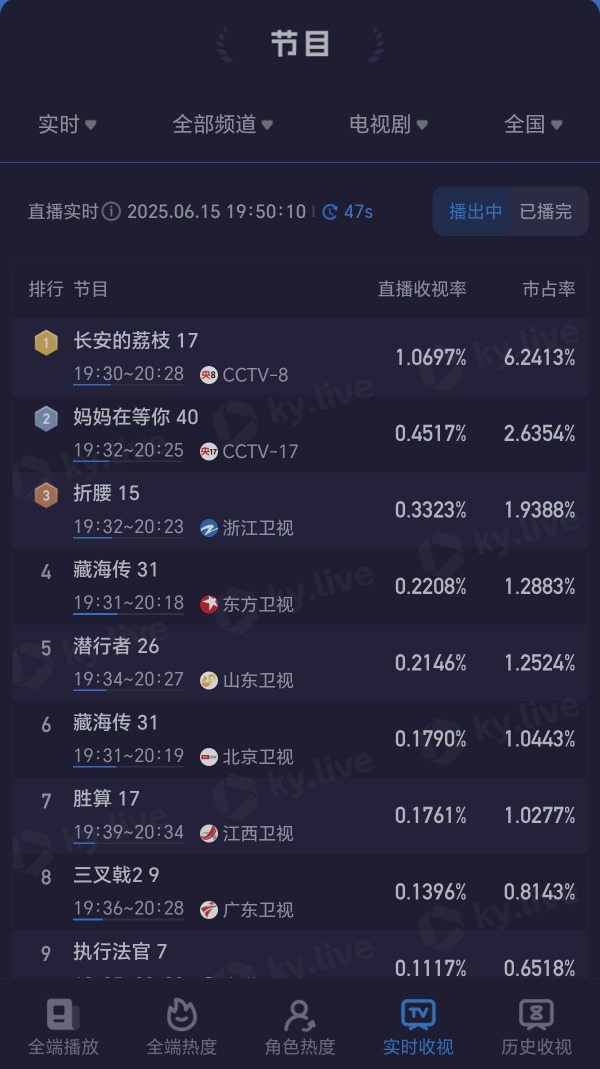Go to the 角色热度 tab
Image resolution: width=600 pixels, height=1069 pixels.
coord(300,1027)
